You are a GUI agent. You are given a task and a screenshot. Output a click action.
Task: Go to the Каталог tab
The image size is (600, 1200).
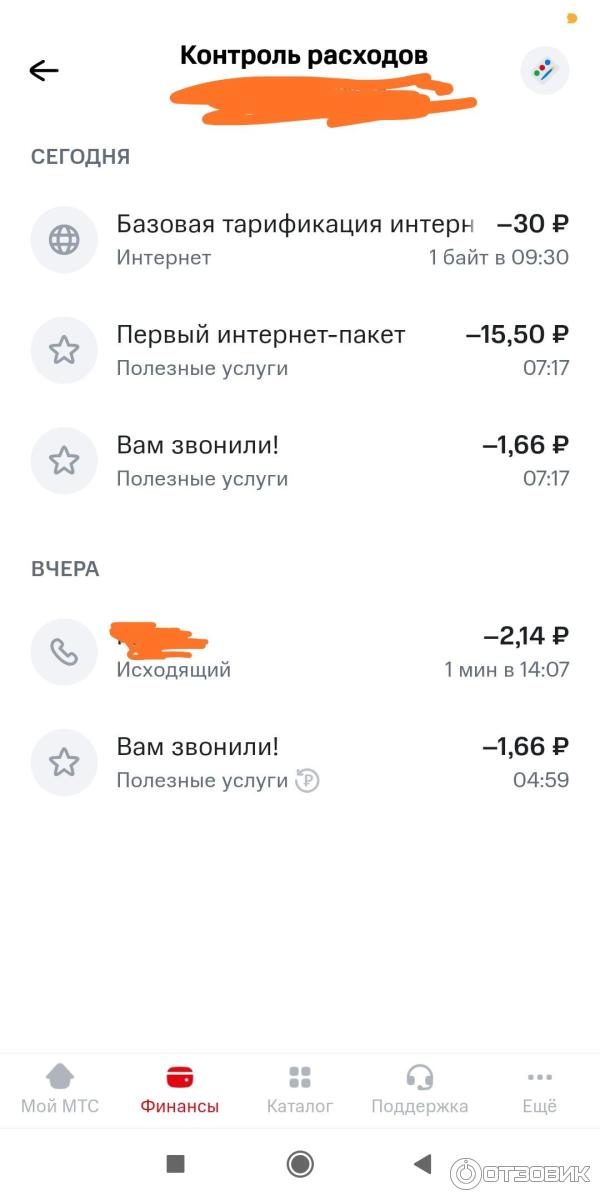(300, 1089)
